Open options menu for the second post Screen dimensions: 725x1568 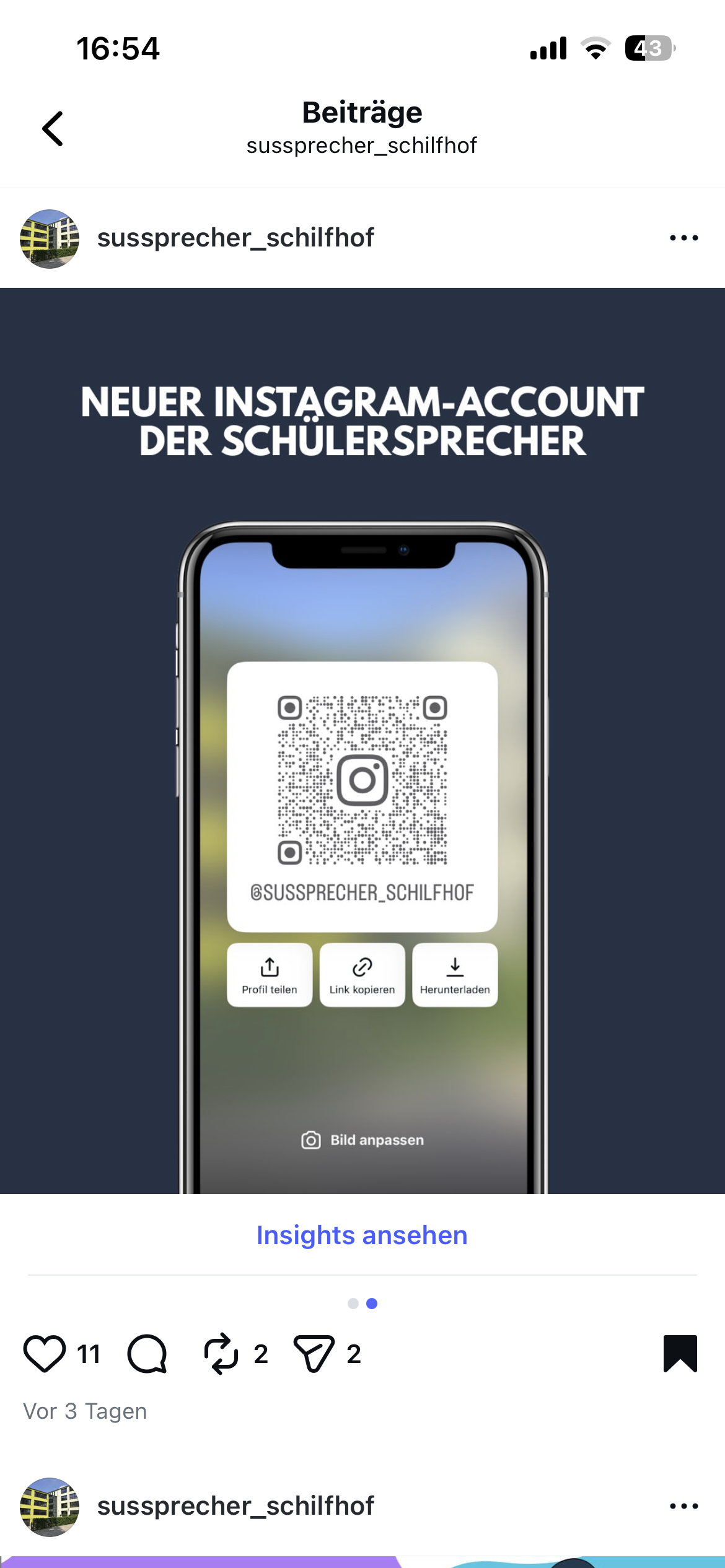(683, 1506)
